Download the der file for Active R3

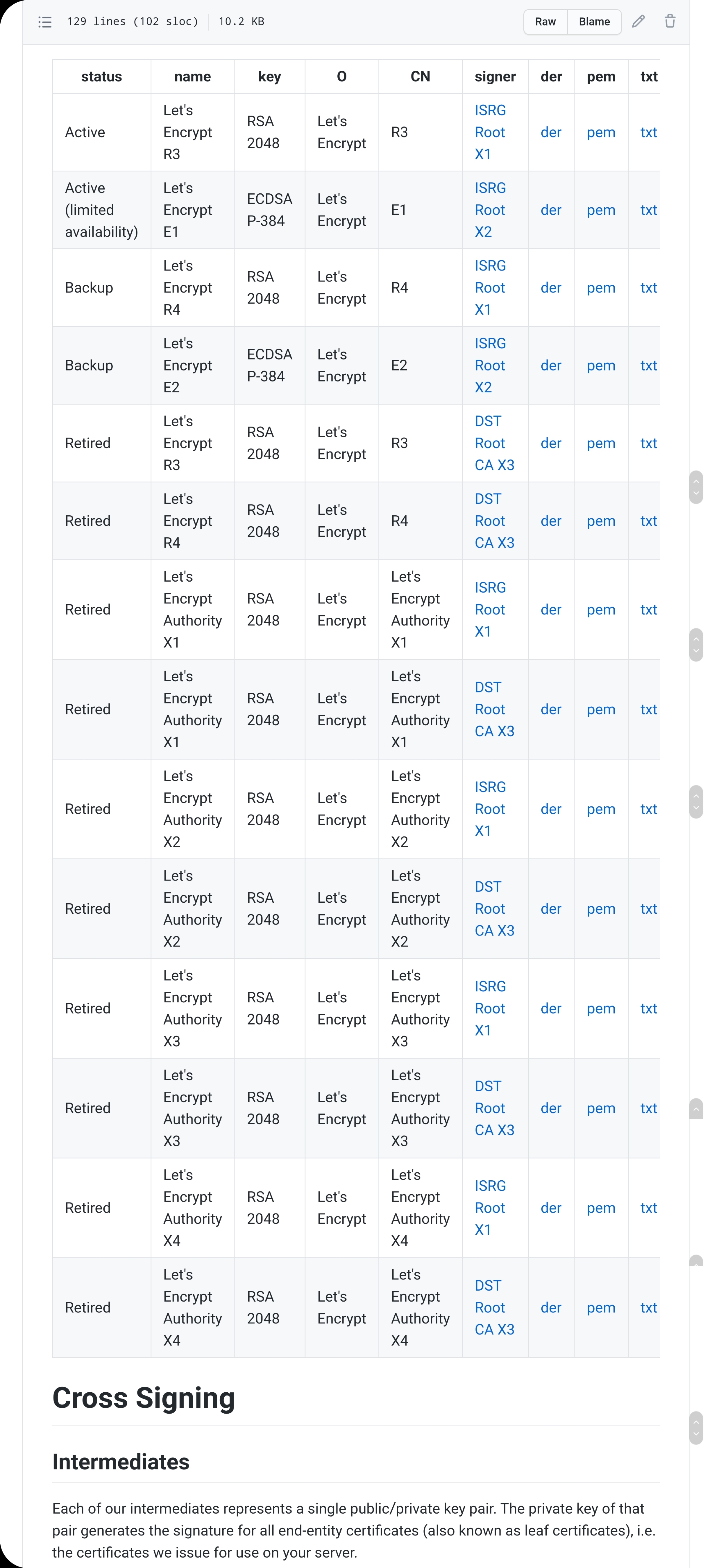coord(551,132)
